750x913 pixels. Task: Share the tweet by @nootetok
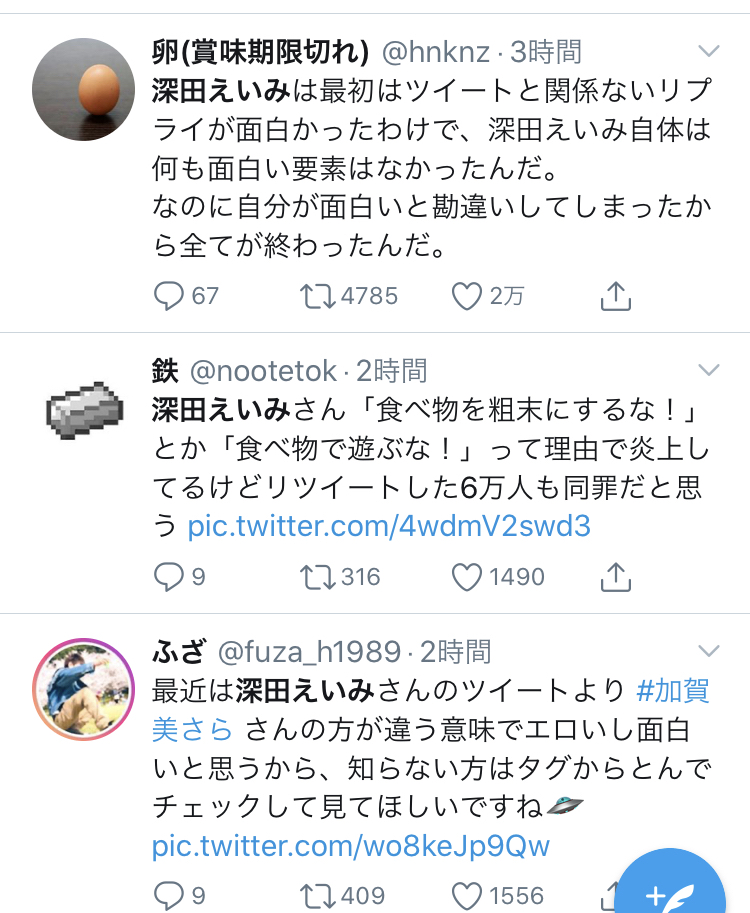[x=616, y=577]
